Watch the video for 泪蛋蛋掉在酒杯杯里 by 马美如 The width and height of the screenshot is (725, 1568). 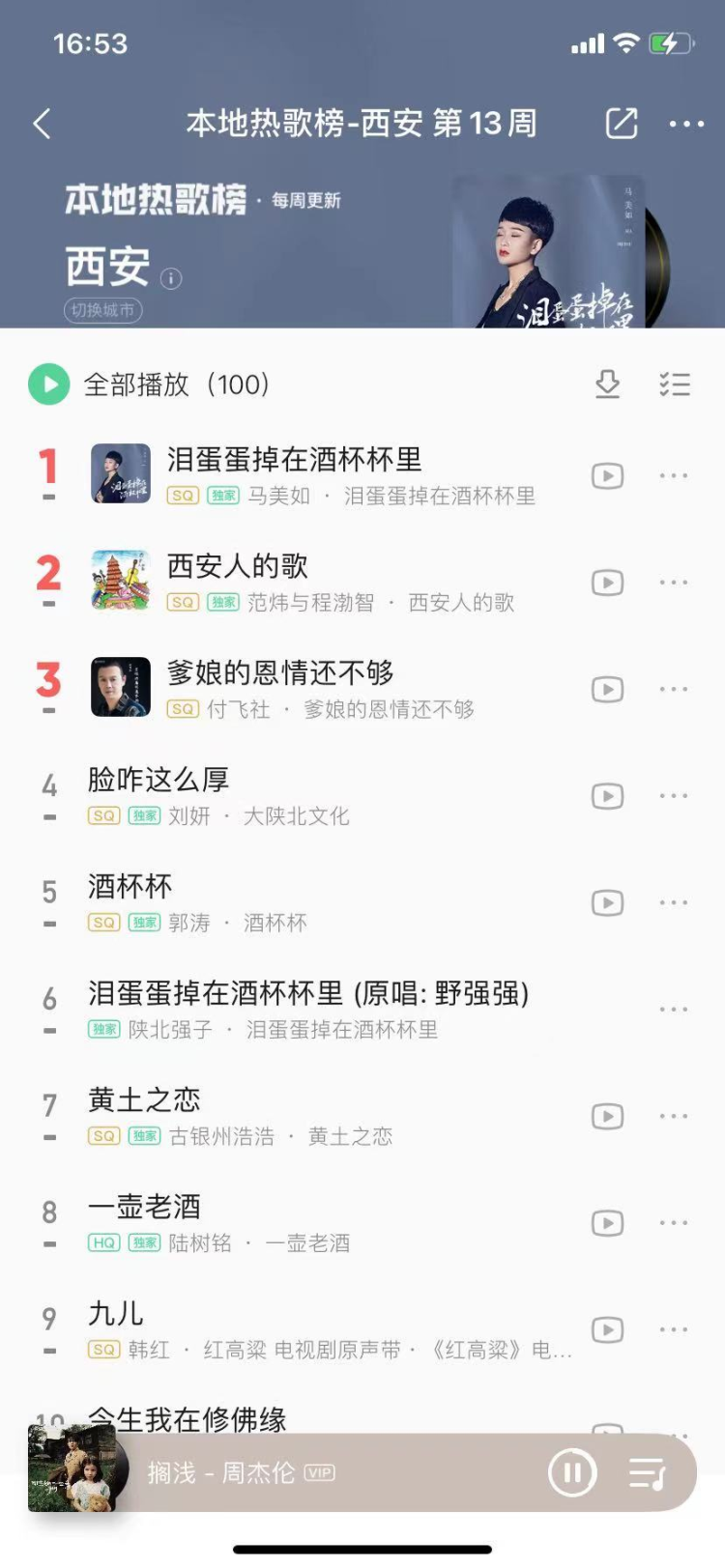(607, 476)
